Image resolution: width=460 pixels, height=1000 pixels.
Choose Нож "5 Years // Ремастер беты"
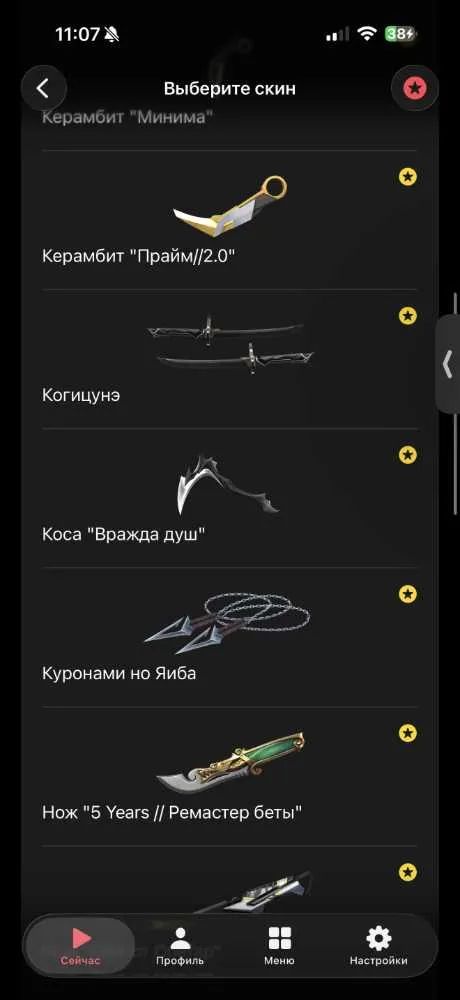[229, 777]
